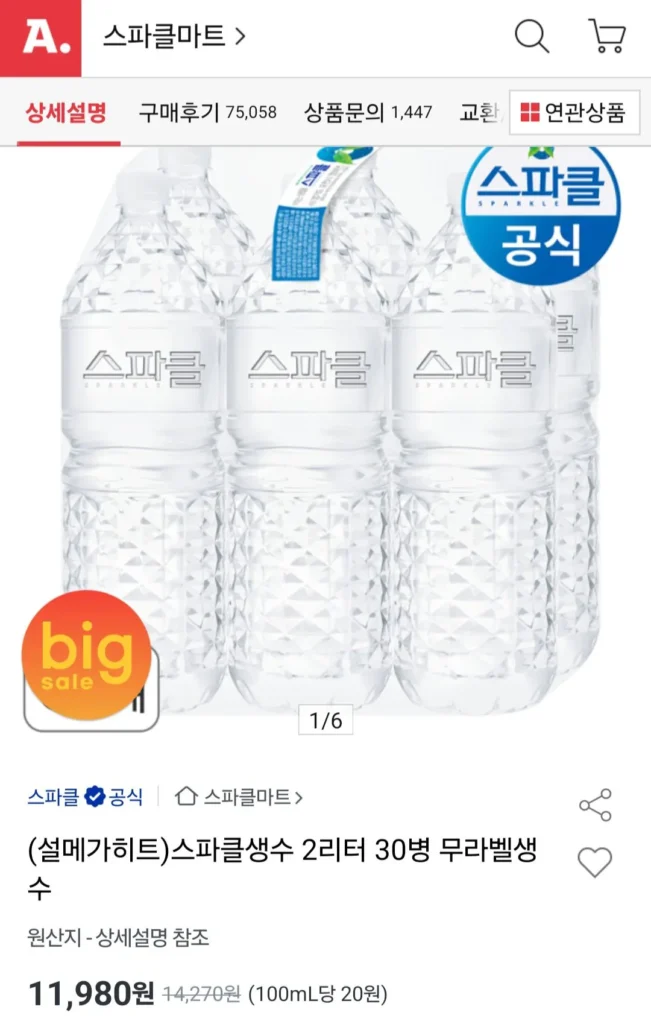Visit 스파클마트 mini shop link below photo
Viewport: 651px width, 1024px height.
(x=240, y=797)
